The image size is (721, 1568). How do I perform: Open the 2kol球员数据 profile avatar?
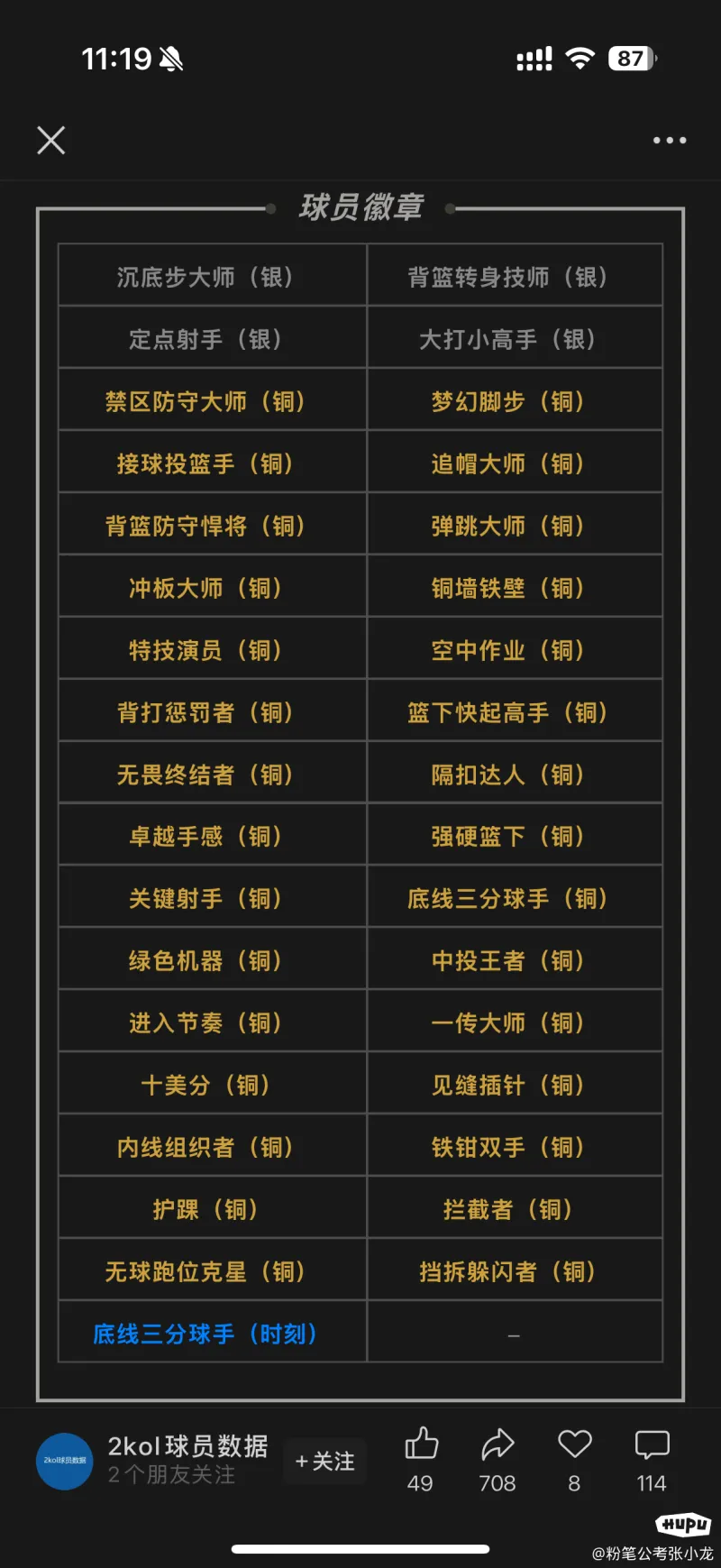65,1461
